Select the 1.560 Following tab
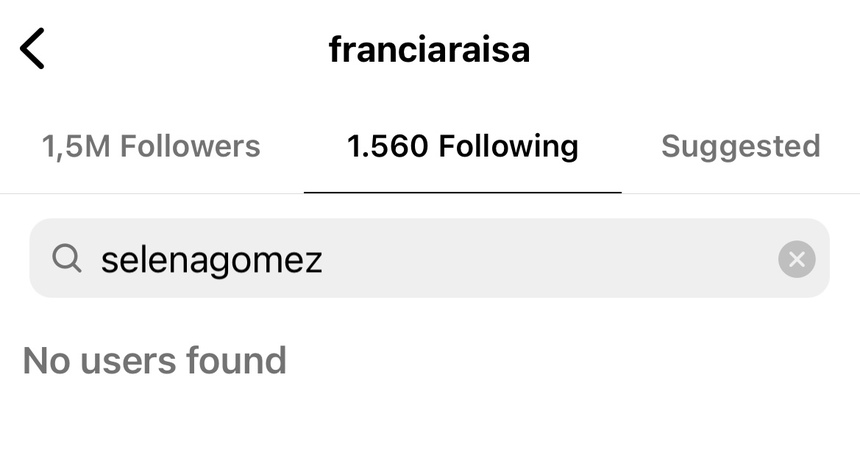860x458 pixels. [x=462, y=147]
